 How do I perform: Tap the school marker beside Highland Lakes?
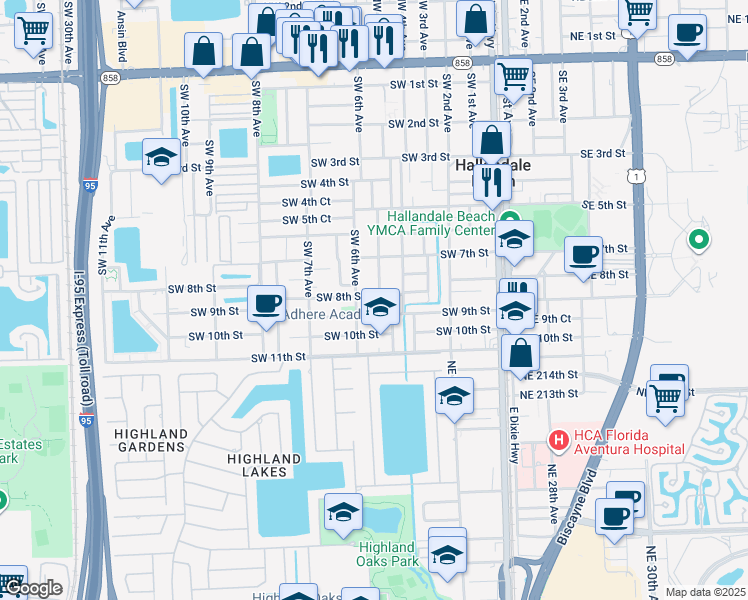(343, 513)
